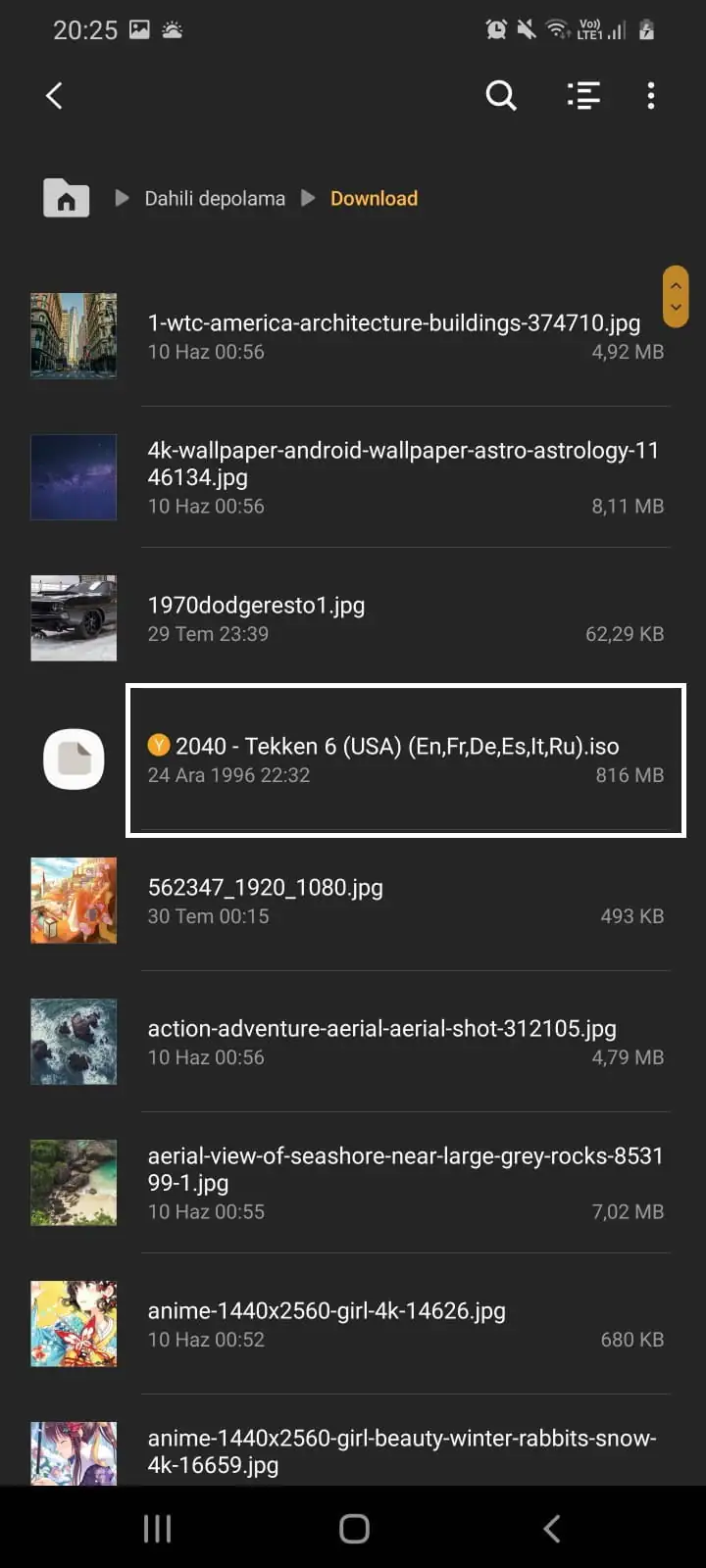Tap the document icon for the Tekken 6 ISO
Viewport: 706px width, 1568px height.
coord(74,759)
